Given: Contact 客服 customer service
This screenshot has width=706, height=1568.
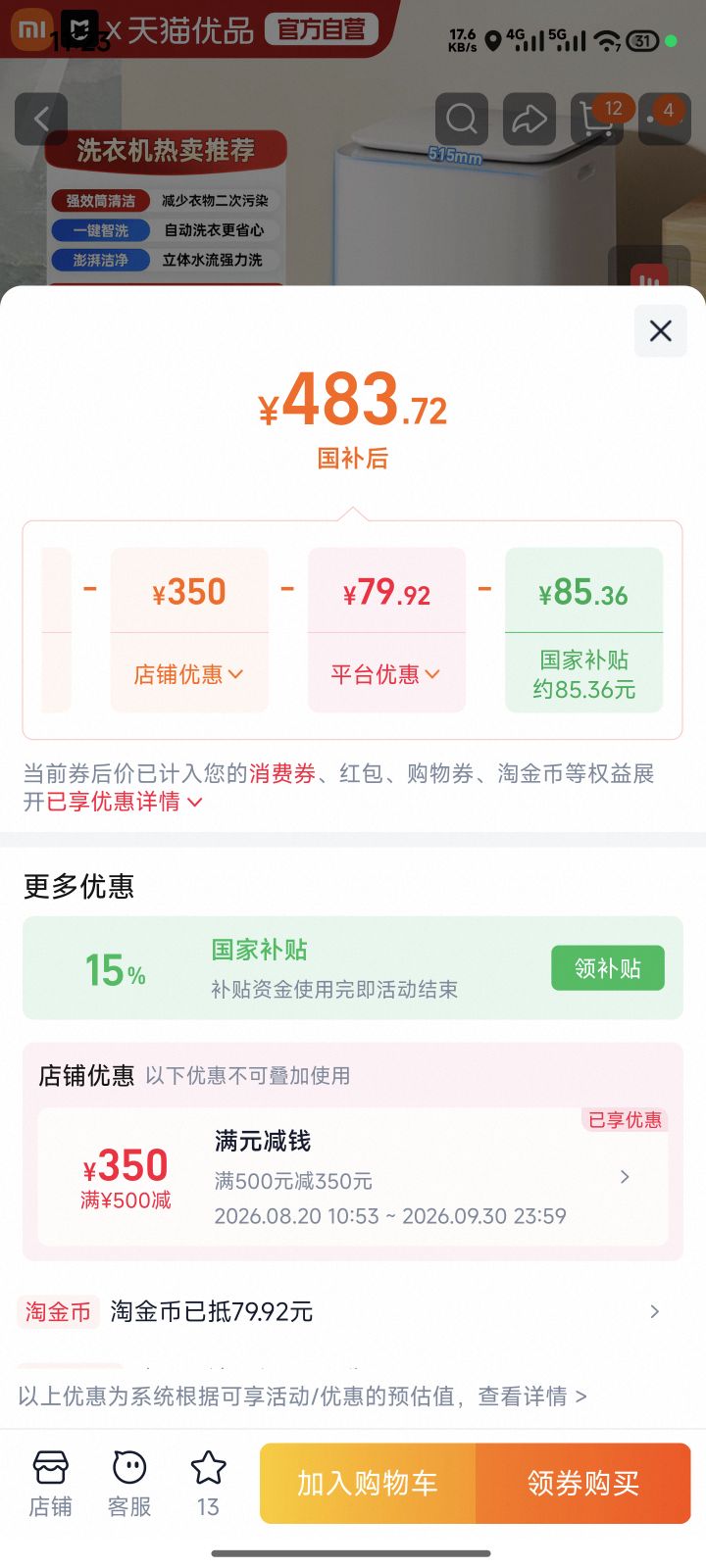Looking at the screenshot, I should [x=129, y=1484].
